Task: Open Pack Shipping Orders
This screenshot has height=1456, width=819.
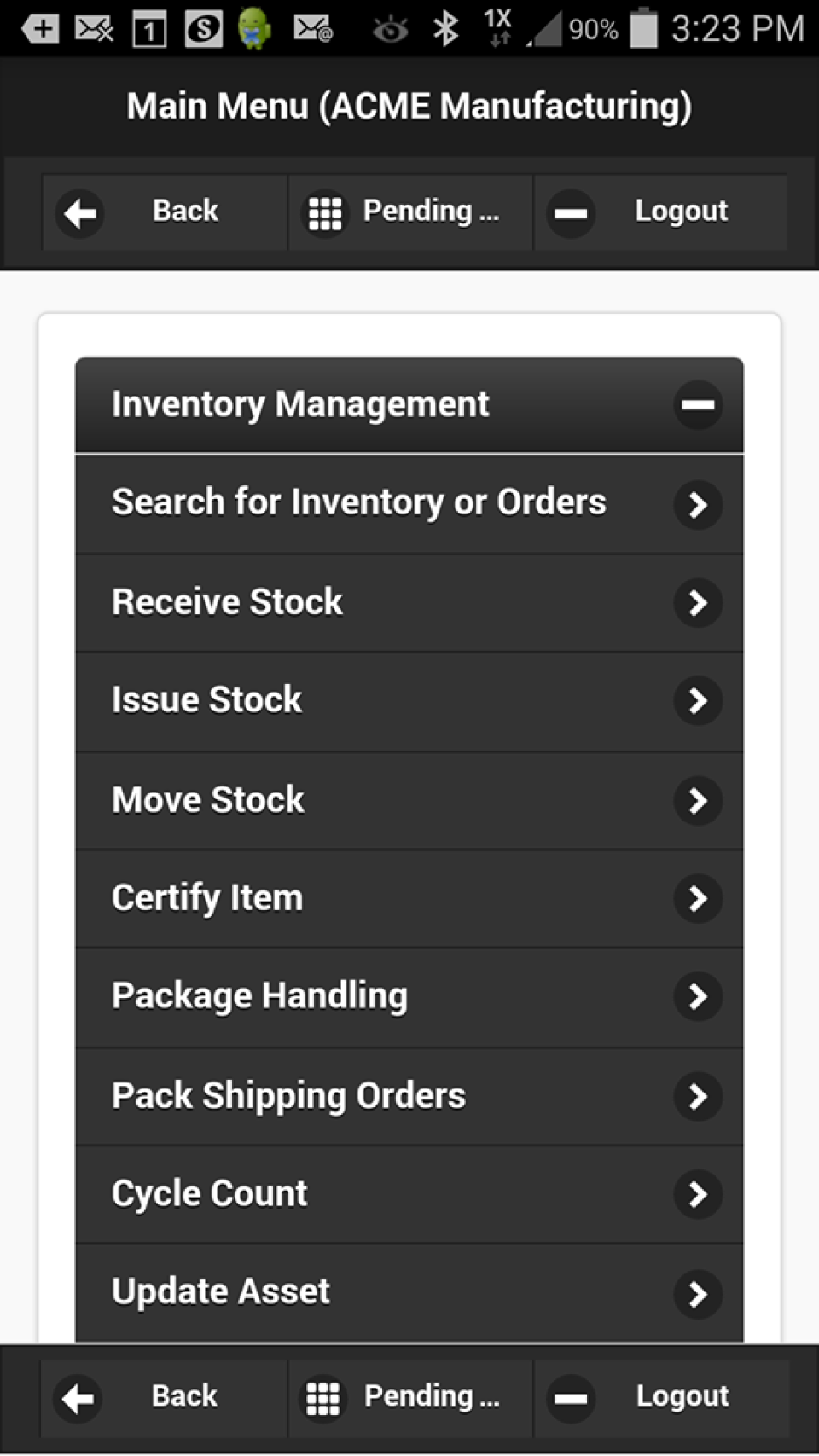Action: (409, 1096)
